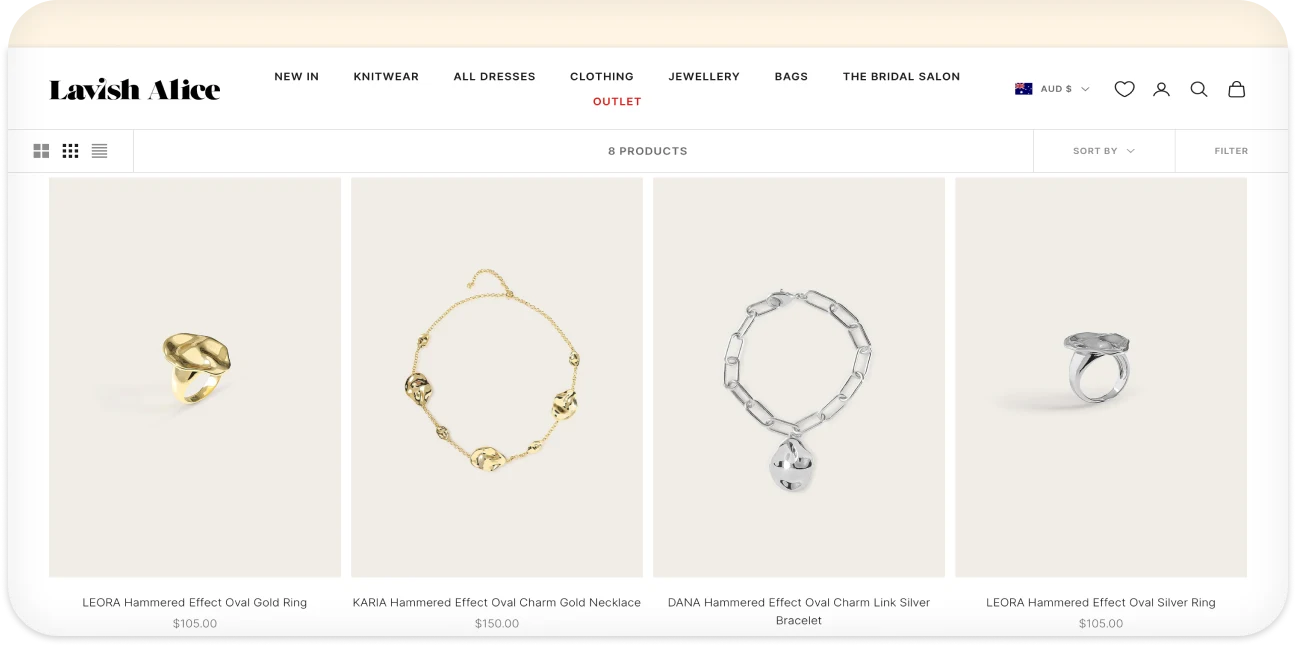Open the Bags category
The image size is (1296, 646).
(x=791, y=76)
